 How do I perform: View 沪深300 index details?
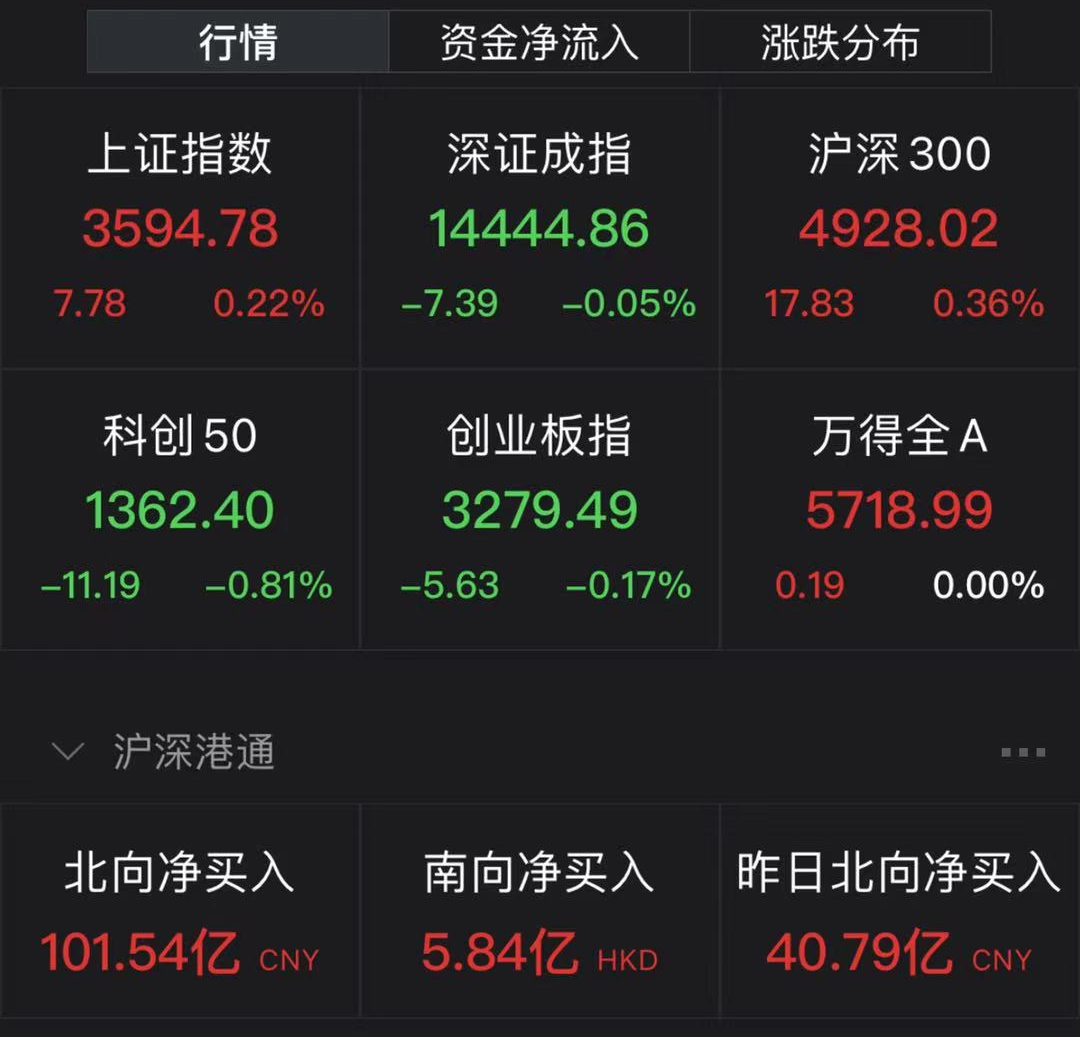coord(899,230)
